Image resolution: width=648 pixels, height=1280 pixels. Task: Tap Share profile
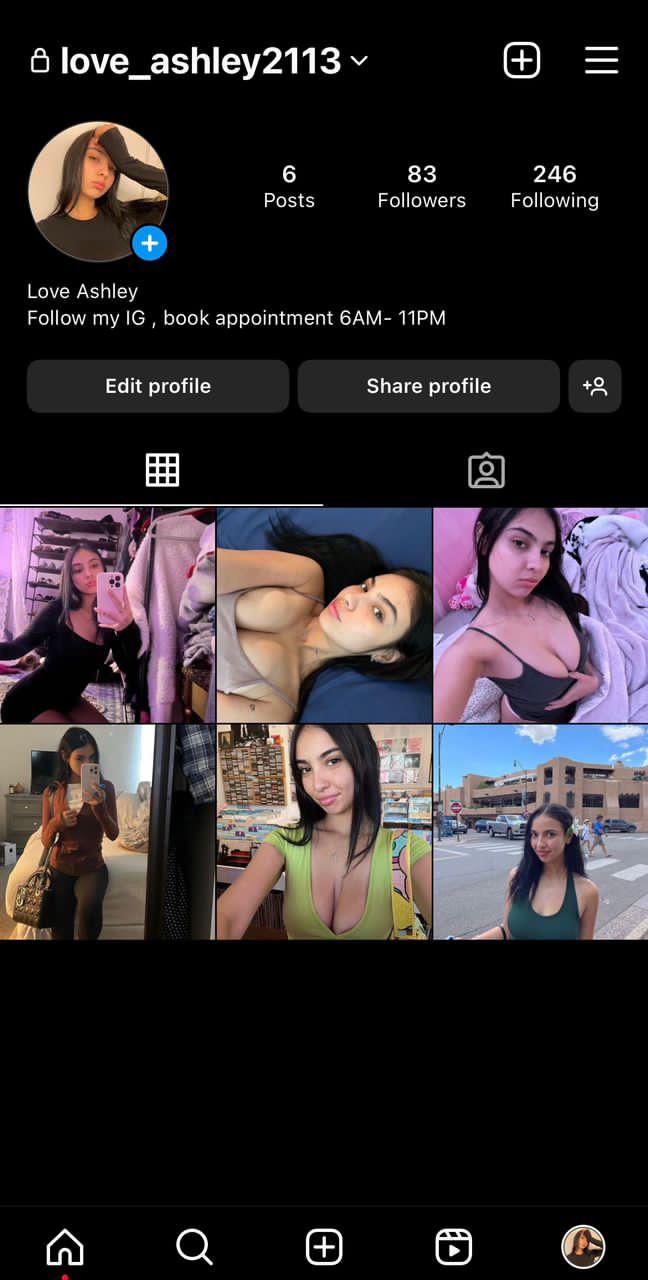[x=428, y=386]
